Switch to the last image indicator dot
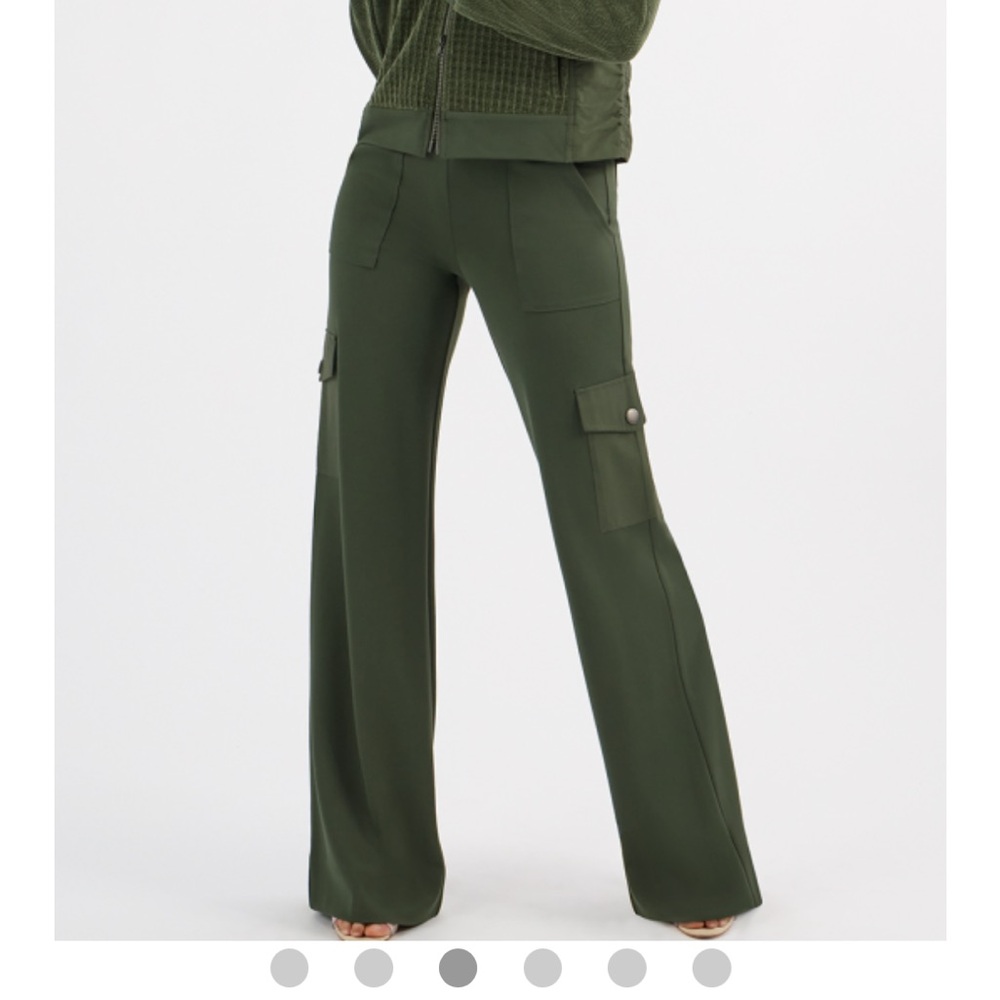Image resolution: width=1000 pixels, height=1000 pixels. tap(711, 968)
